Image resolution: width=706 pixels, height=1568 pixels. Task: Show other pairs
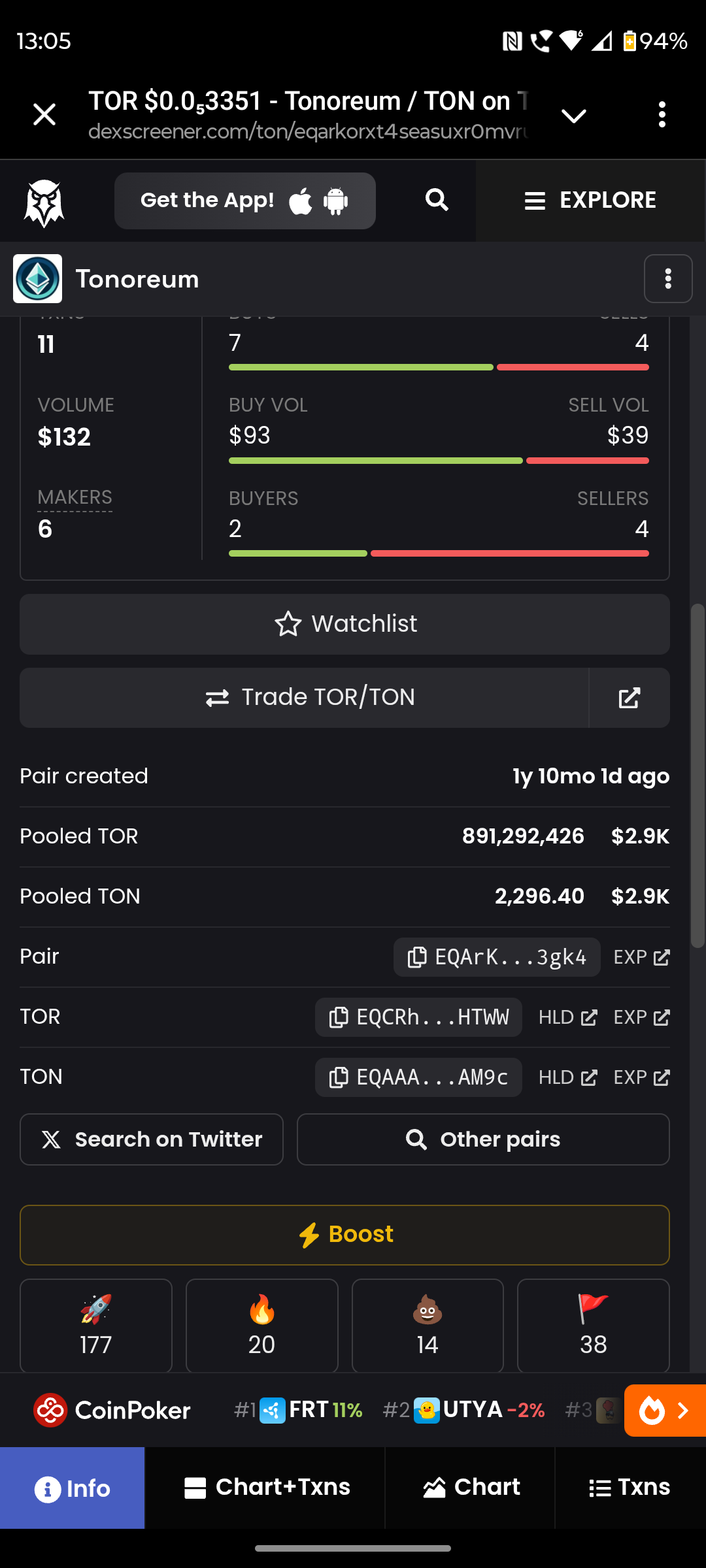483,1139
